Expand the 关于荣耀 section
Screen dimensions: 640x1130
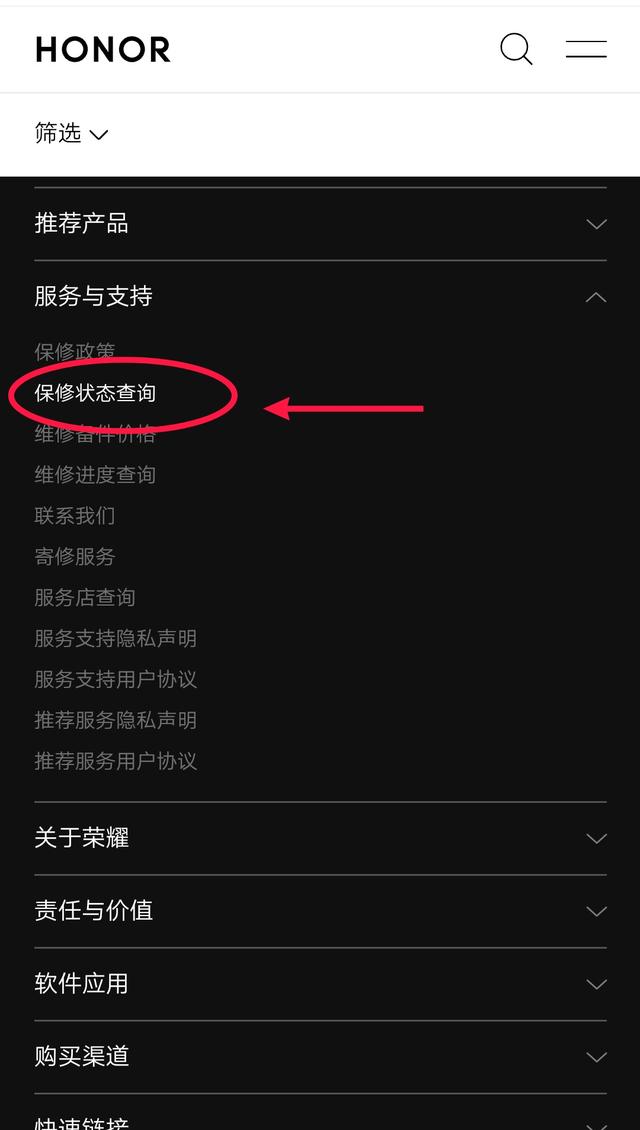[x=320, y=838]
